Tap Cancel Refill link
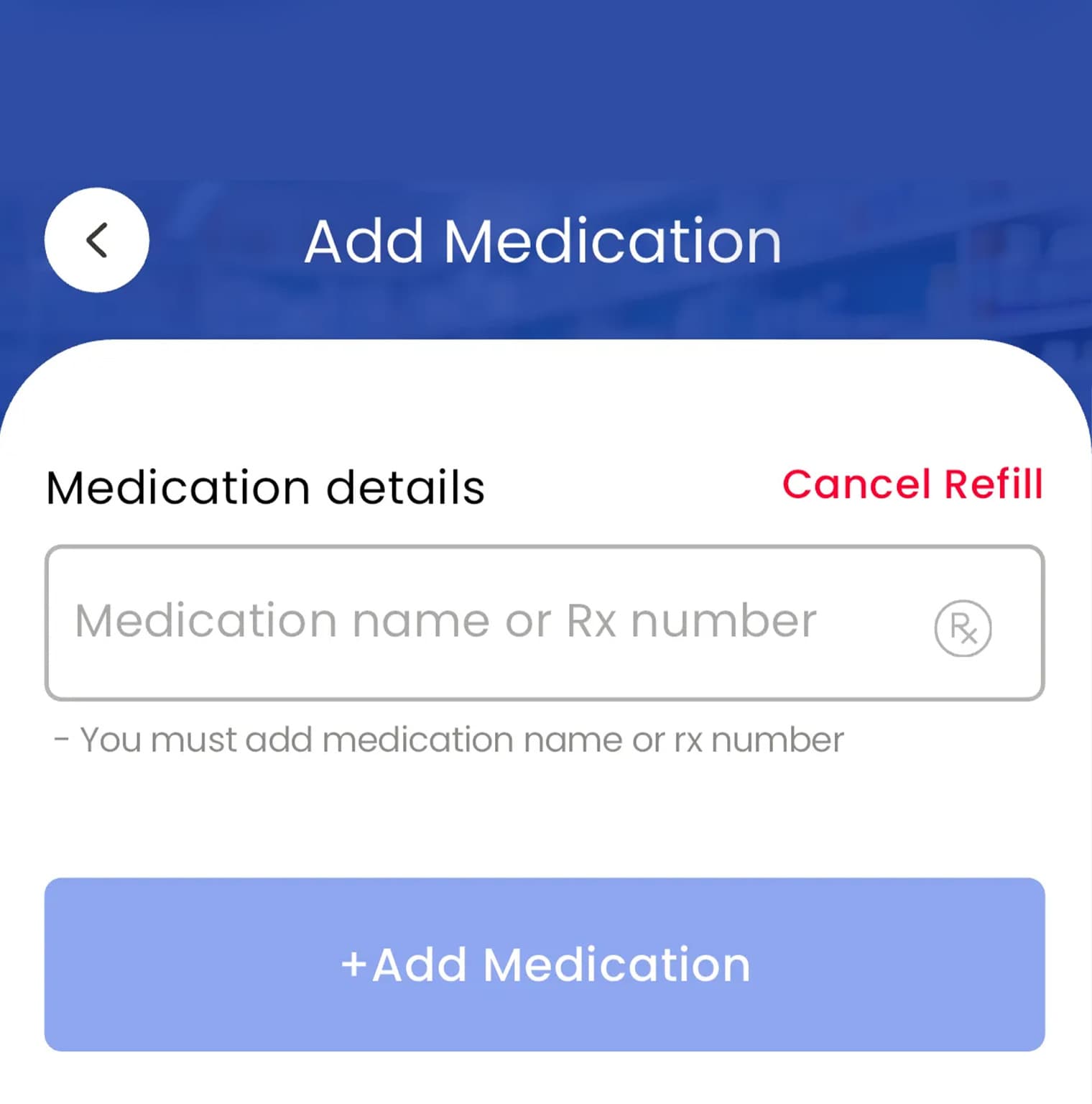 [912, 484]
